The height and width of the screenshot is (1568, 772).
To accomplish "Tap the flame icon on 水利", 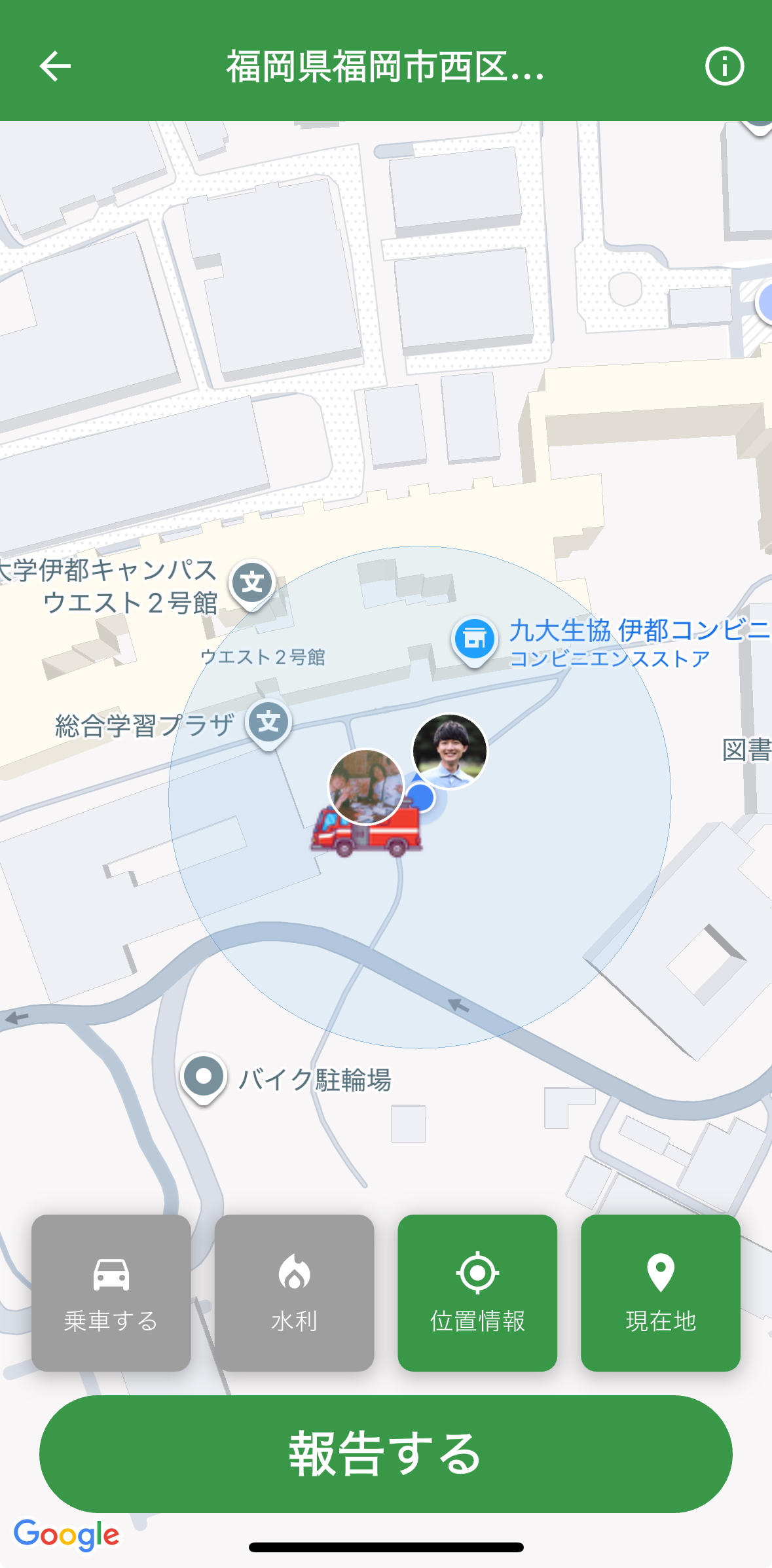I will tap(294, 1273).
